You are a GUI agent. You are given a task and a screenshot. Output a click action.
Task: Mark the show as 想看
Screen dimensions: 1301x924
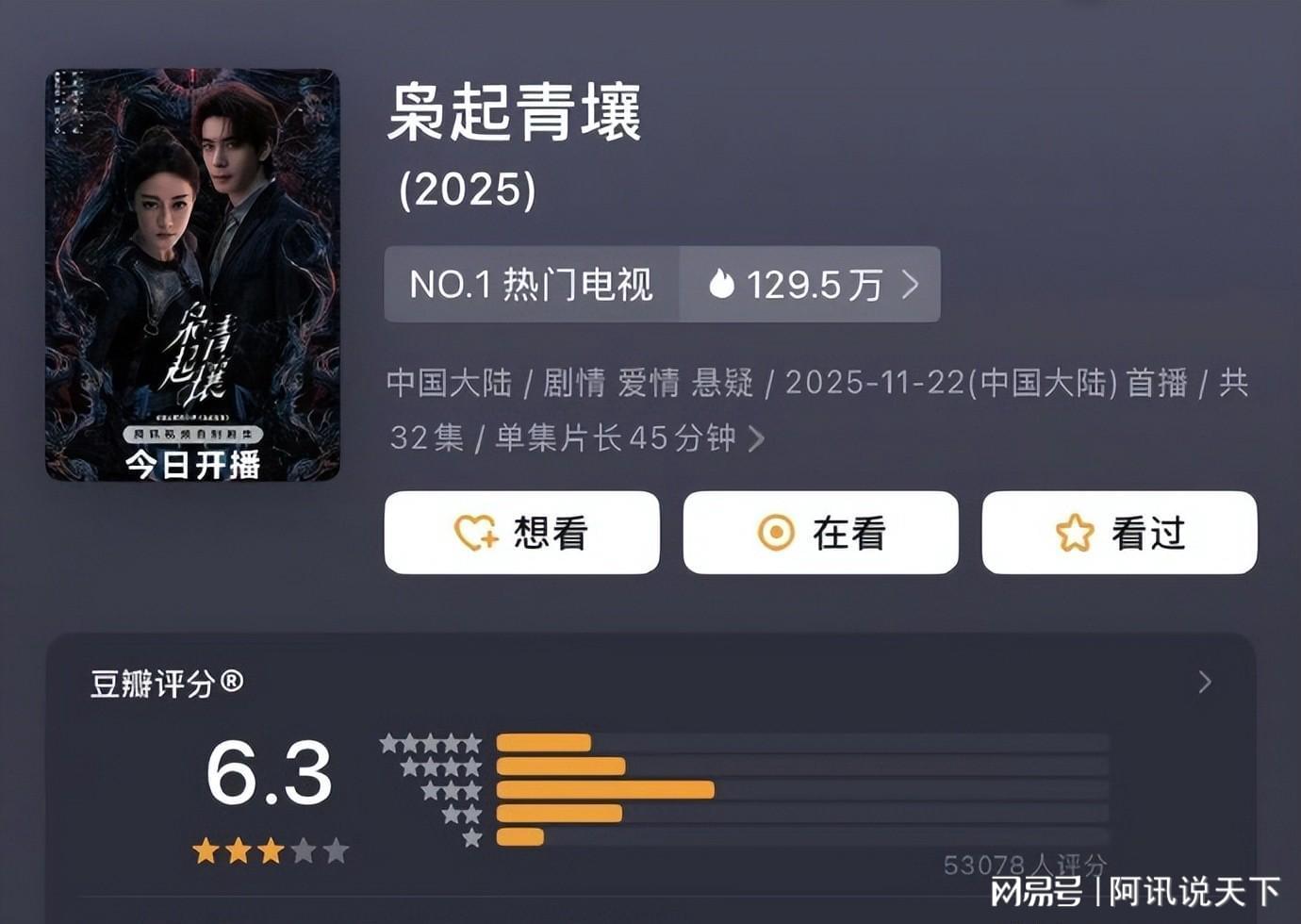[521, 533]
